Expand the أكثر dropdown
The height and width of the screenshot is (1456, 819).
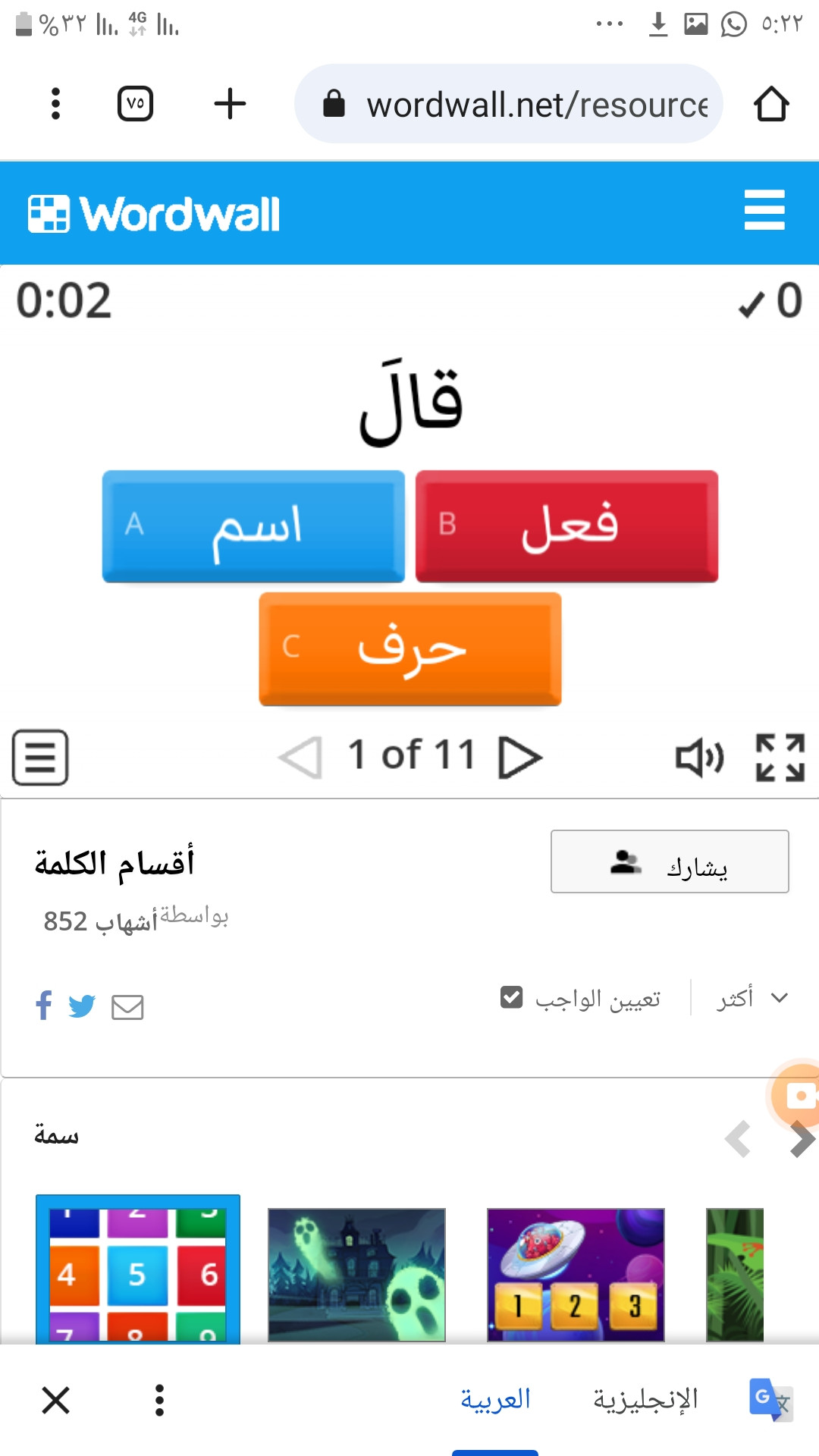[x=752, y=998]
